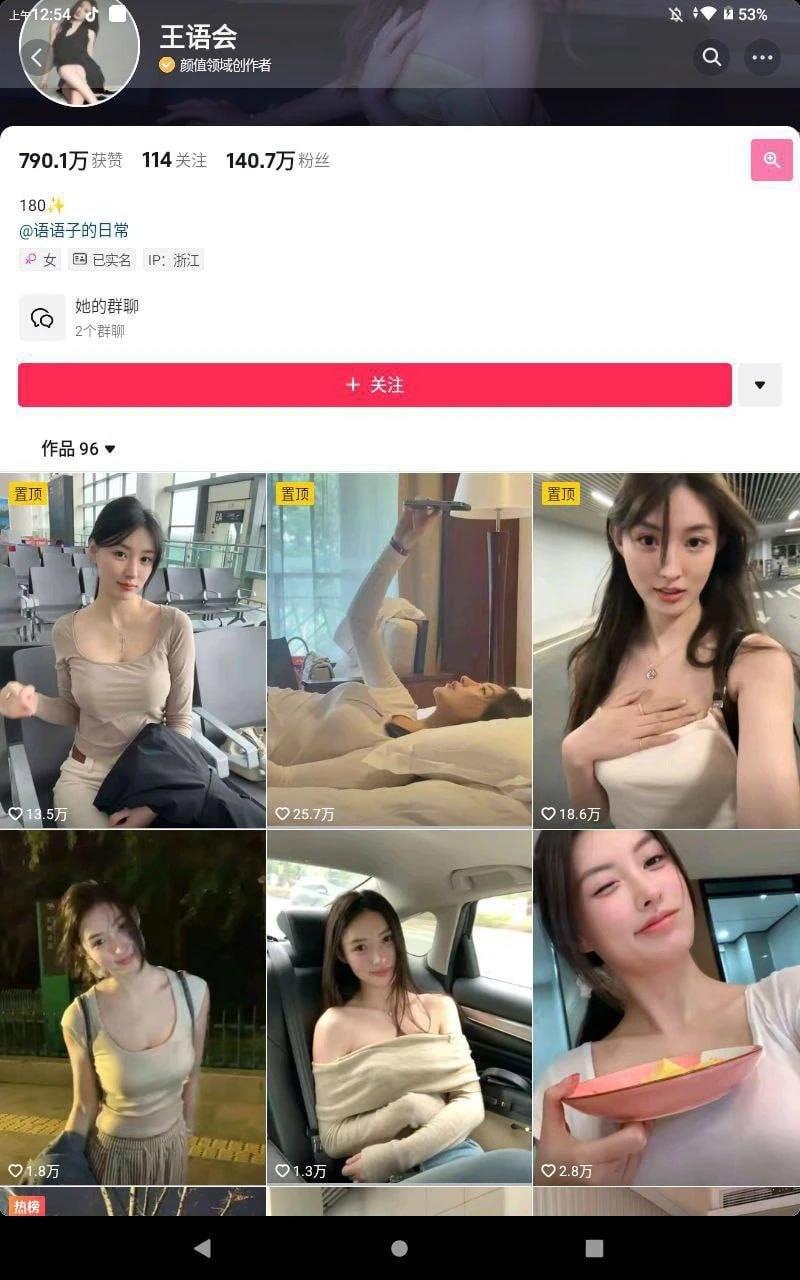The image size is (800, 1280).
Task: Open the 作品 96 sort dropdown
Action: coord(78,449)
